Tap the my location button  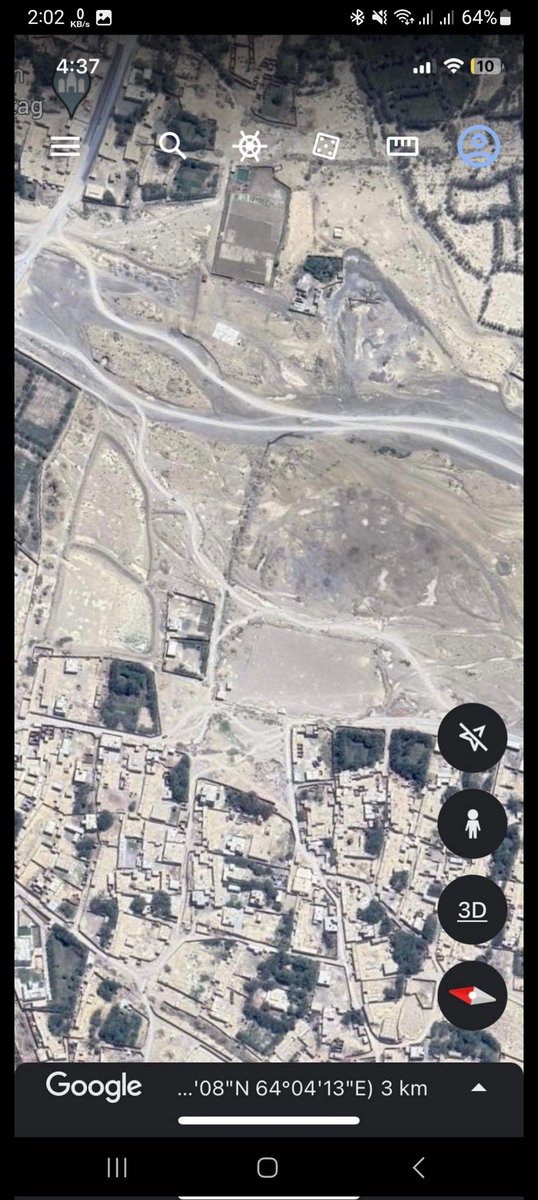pos(472,738)
